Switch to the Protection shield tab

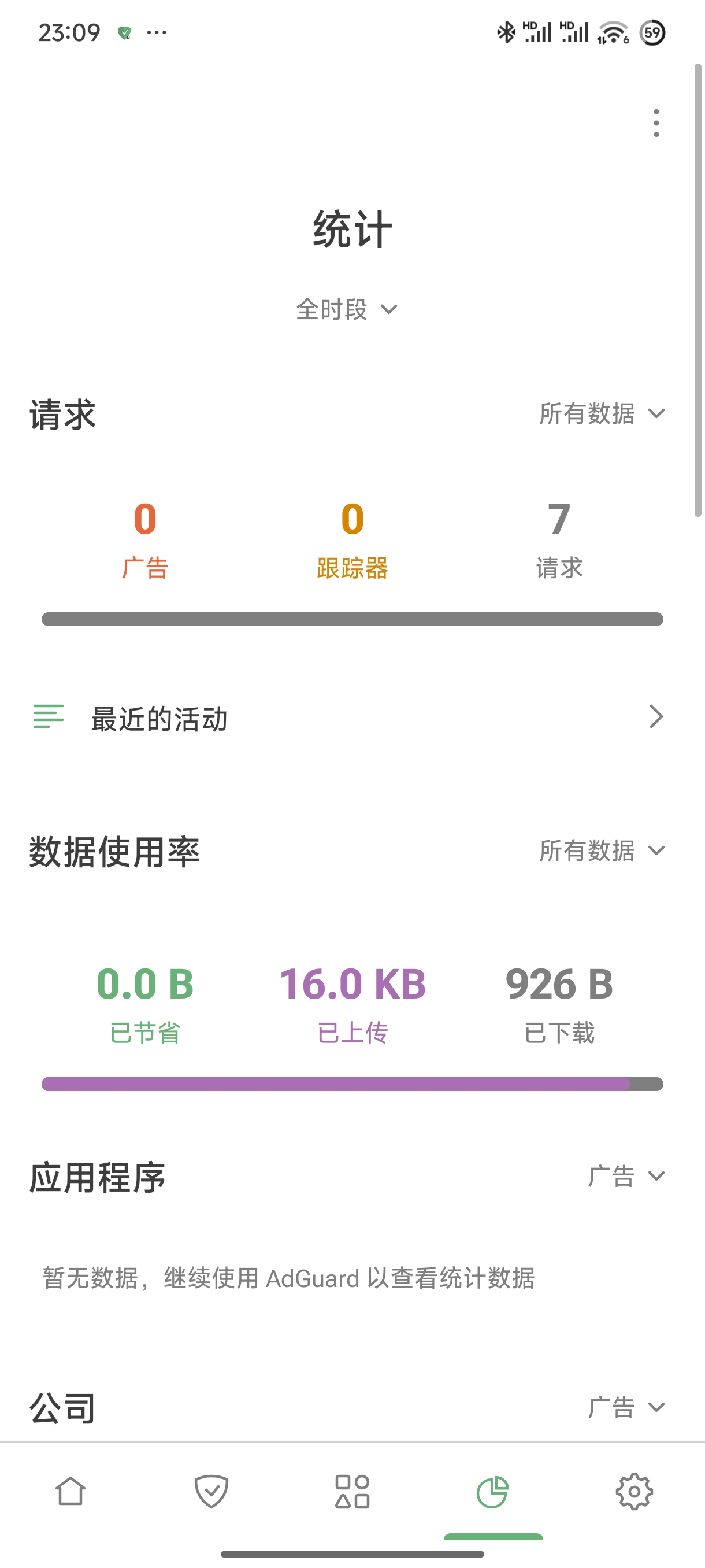click(211, 1491)
